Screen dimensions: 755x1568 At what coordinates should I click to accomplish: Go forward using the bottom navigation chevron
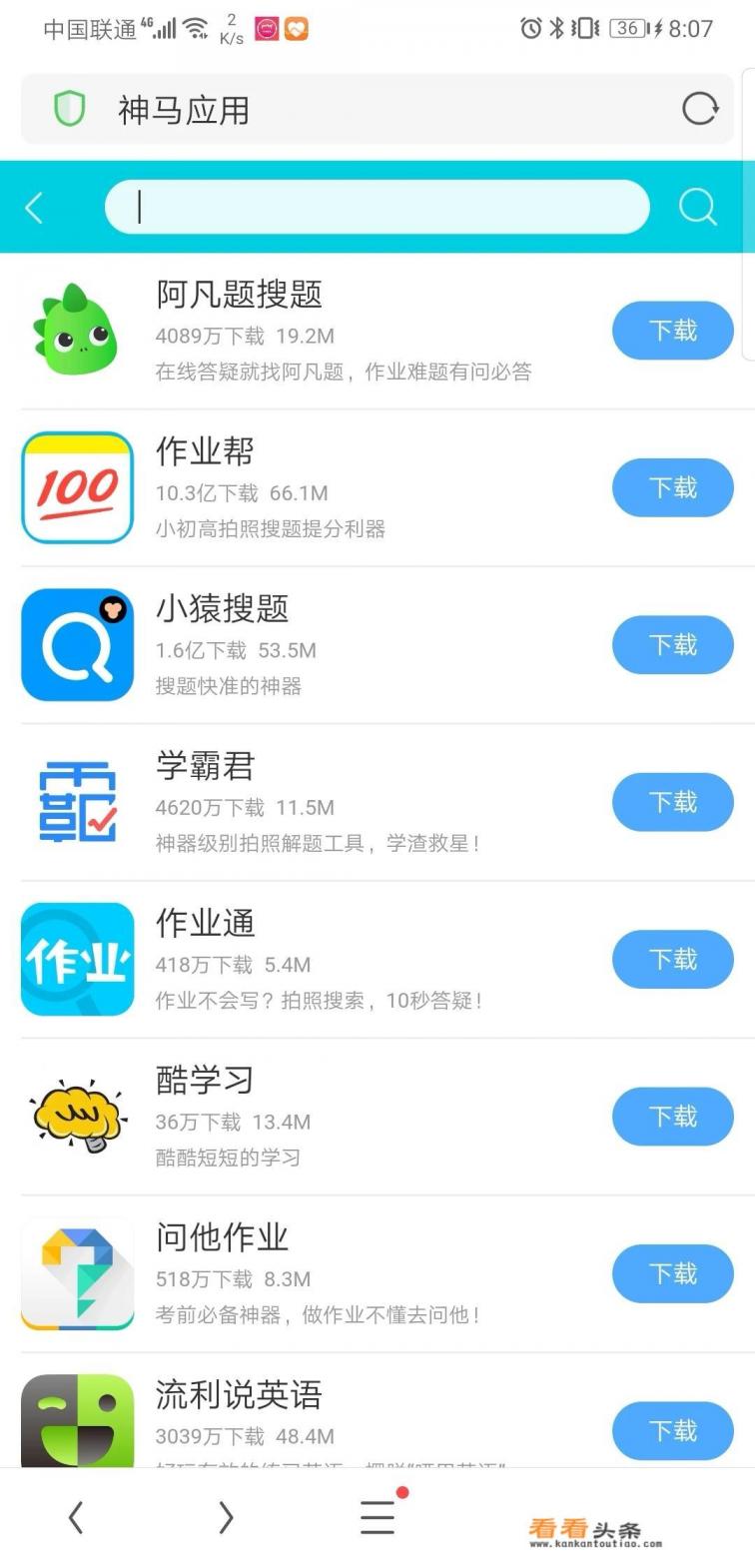point(226,1516)
